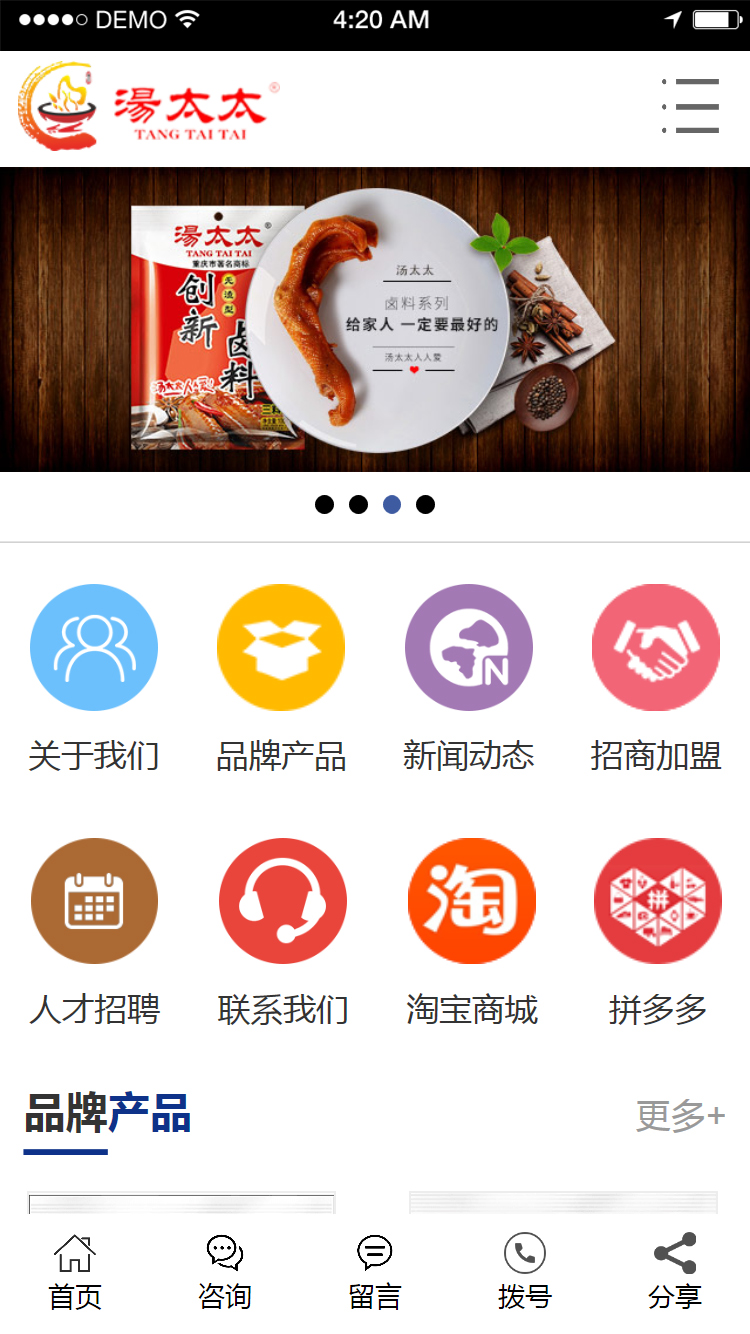Screen dimensions: 750x1334
Task: Open the hamburger menu
Action: coord(691,106)
